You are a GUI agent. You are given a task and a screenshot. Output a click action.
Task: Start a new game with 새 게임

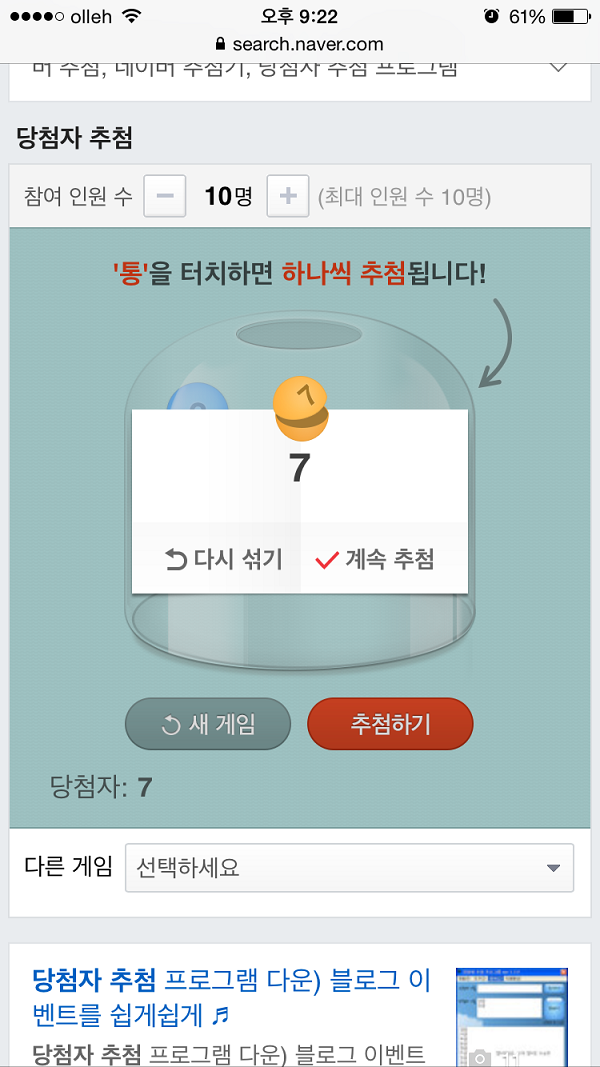tap(208, 724)
